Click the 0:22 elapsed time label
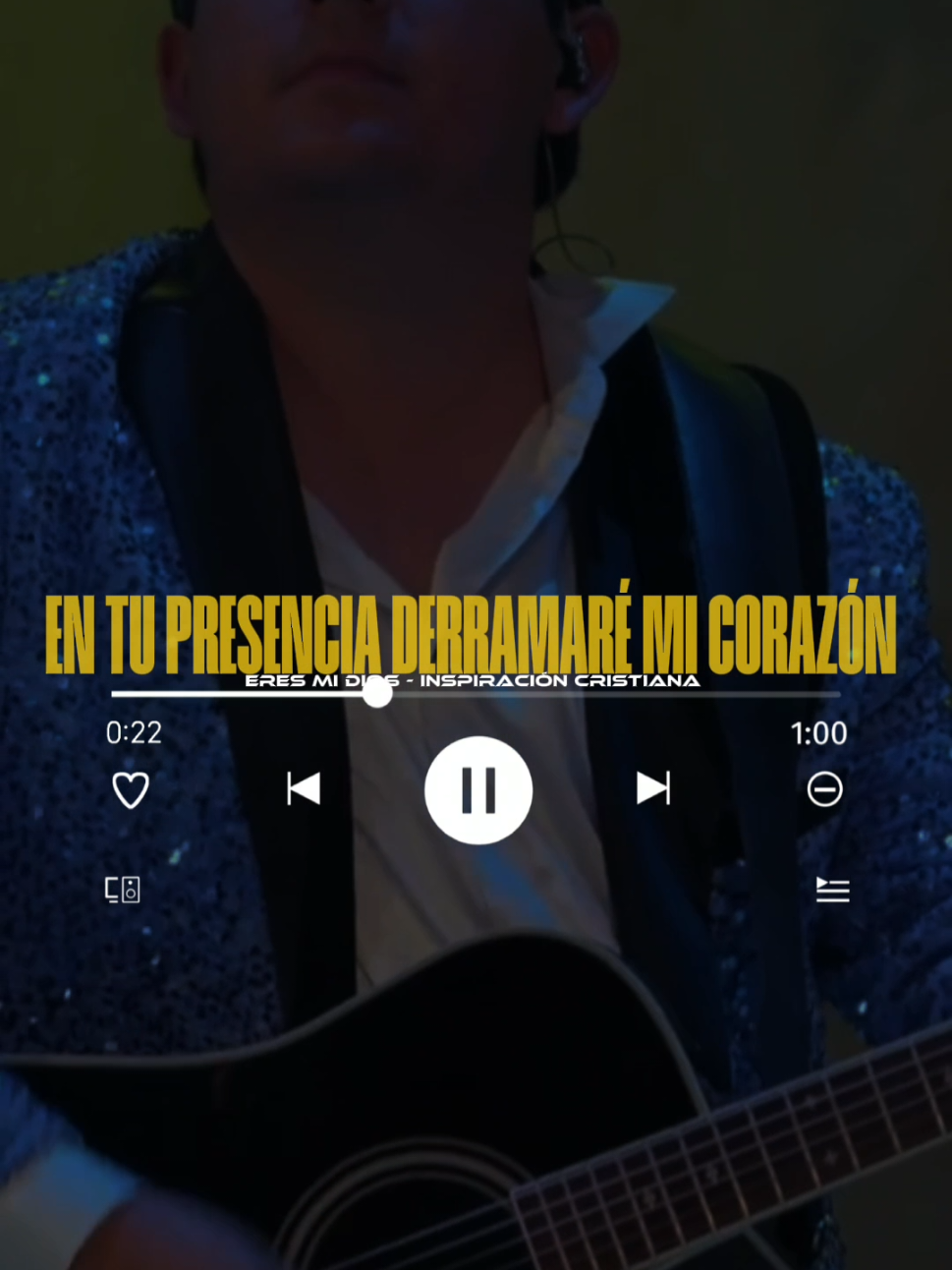Screen dimensions: 952x1270 click(134, 732)
